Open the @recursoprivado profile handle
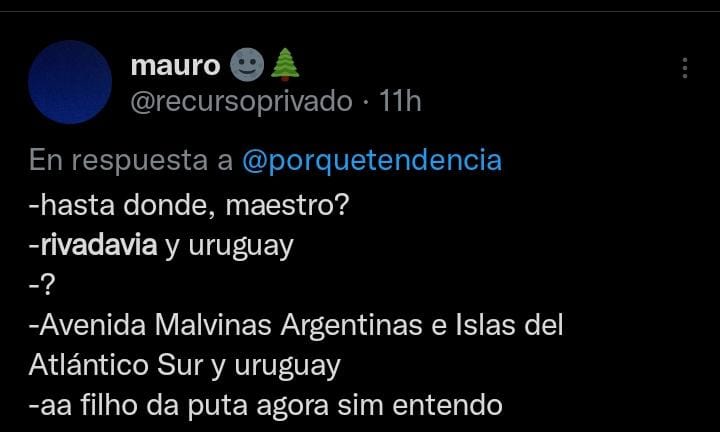This screenshot has height=432, width=720. coord(241,101)
